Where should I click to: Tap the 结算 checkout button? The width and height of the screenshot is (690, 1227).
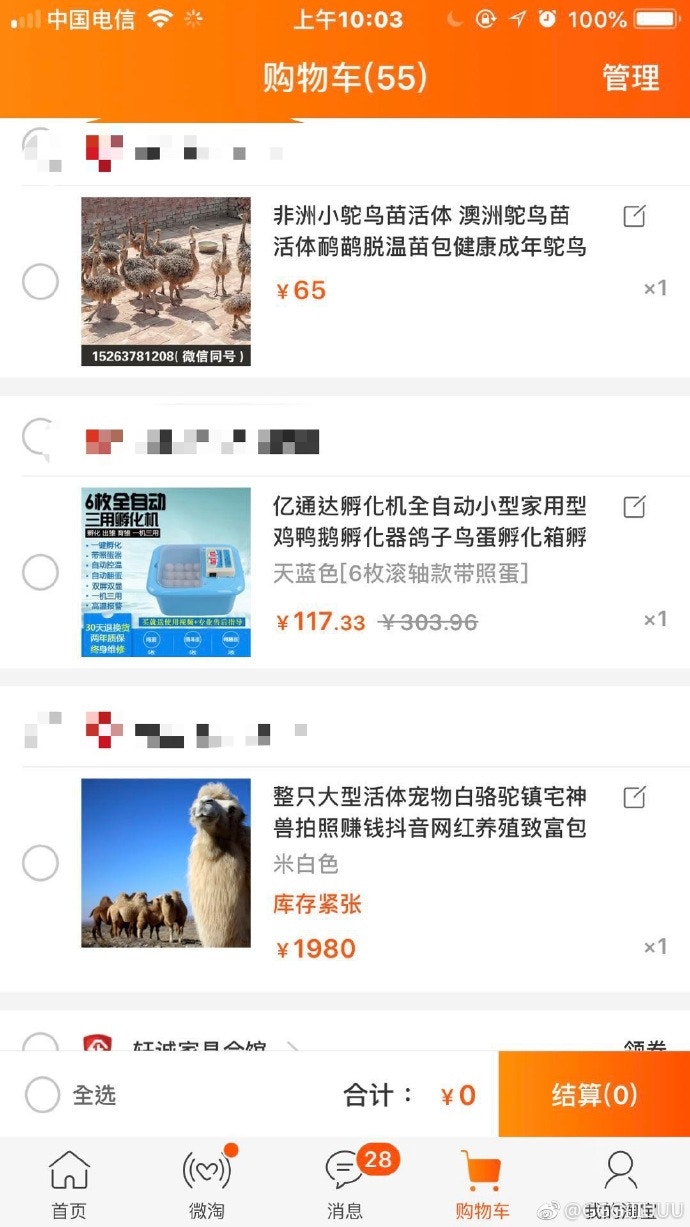[594, 1095]
